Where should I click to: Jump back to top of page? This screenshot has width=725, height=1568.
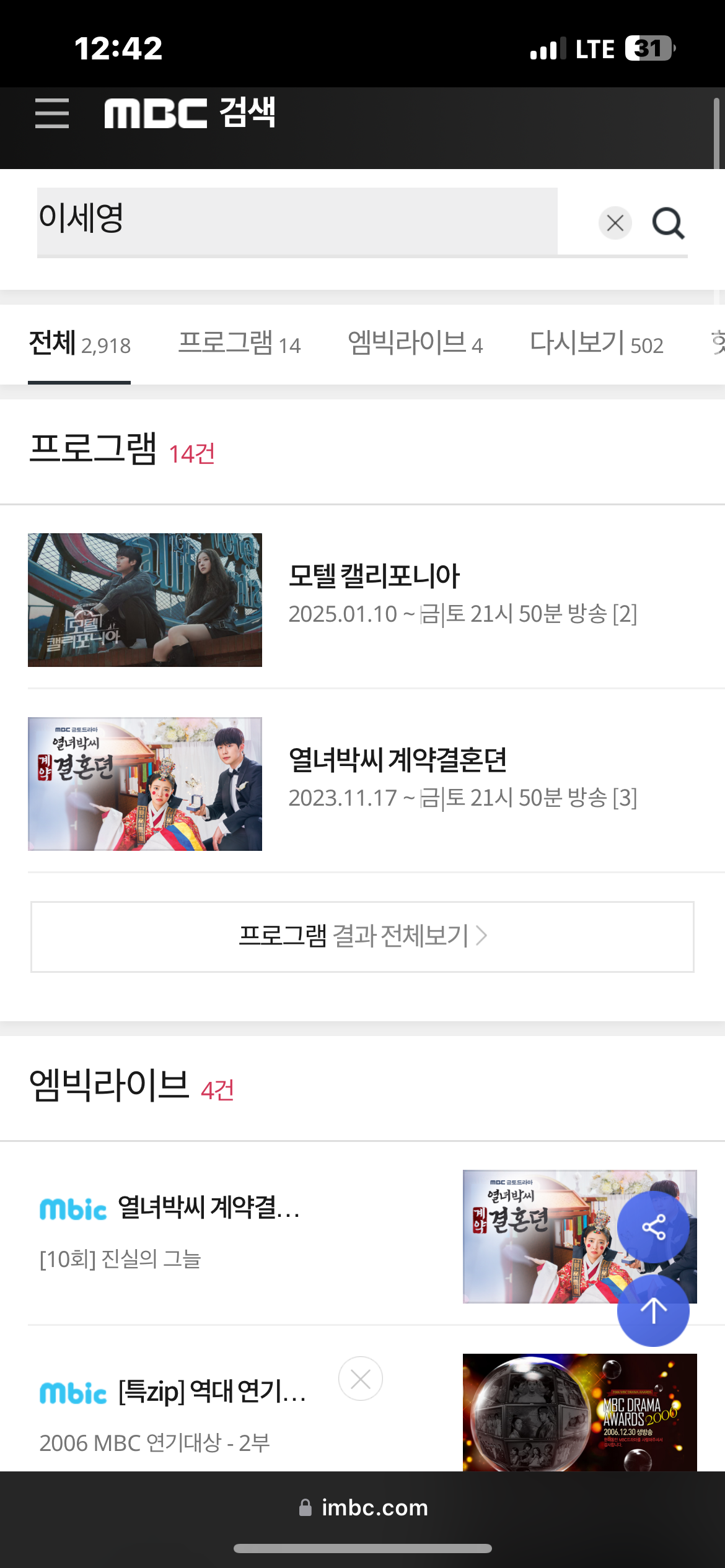point(653,1310)
